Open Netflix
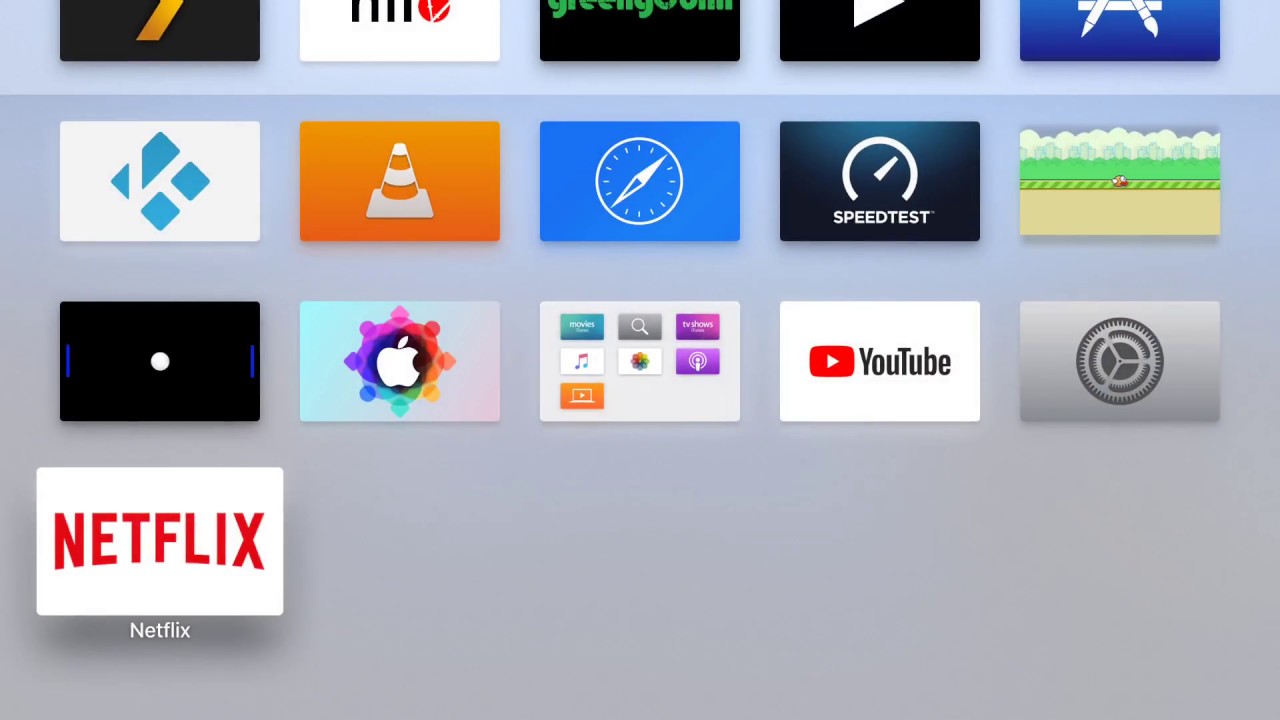Image resolution: width=1280 pixels, height=720 pixels. [x=160, y=541]
